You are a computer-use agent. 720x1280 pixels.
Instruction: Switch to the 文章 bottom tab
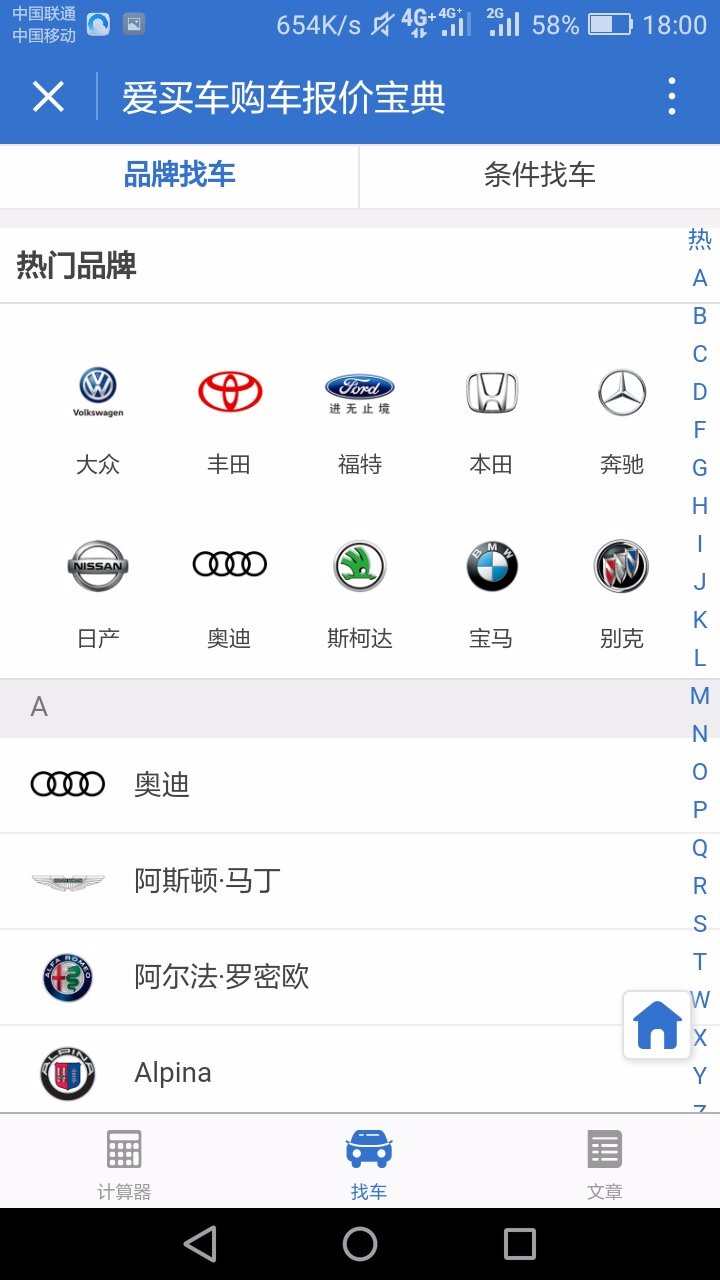(605, 1163)
